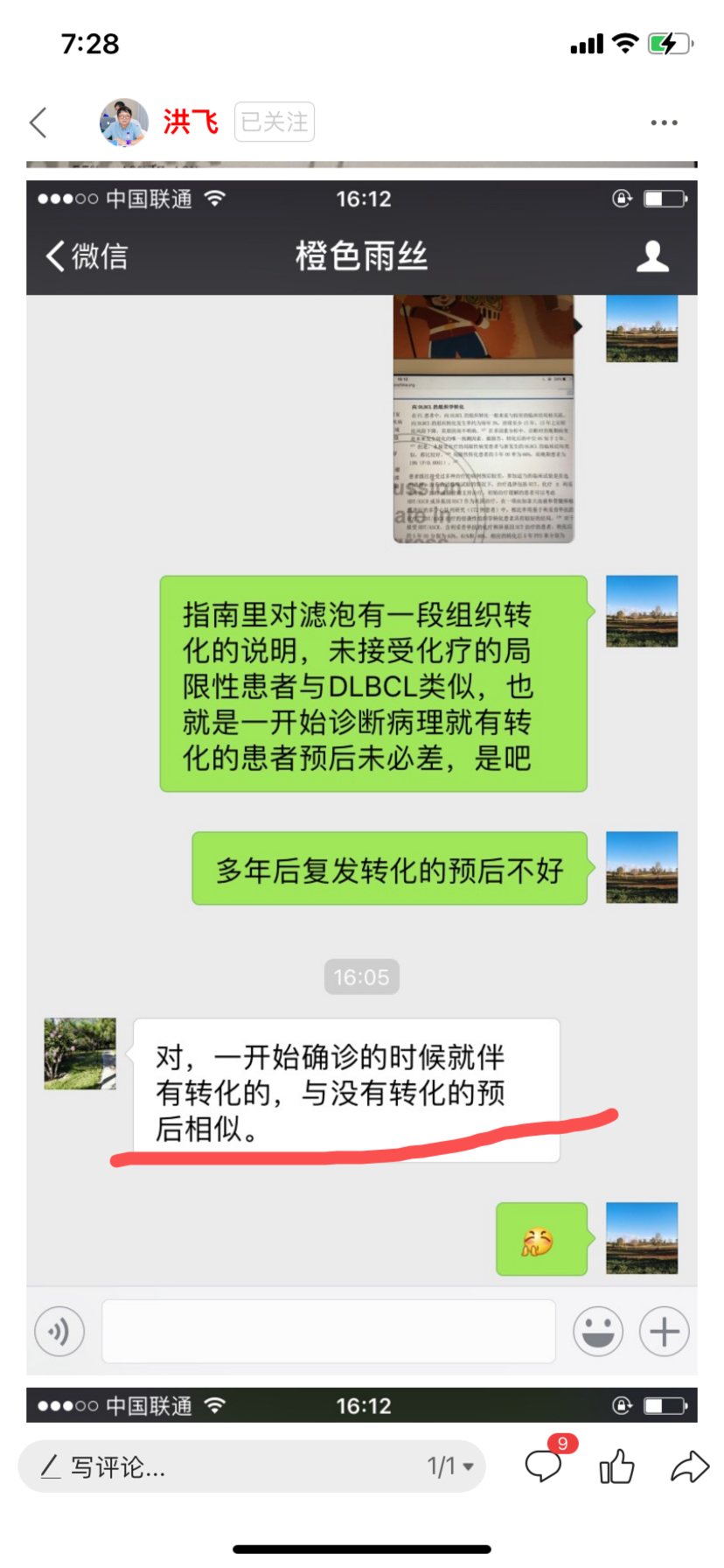Viewport: 724px width, 1568px height.
Task: Open the three-dot overflow menu
Action: click(x=664, y=122)
